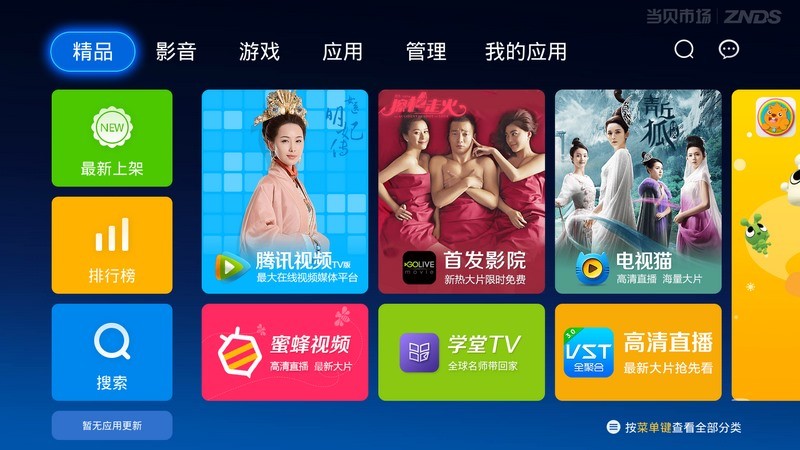The image size is (800, 450).
Task: Open the message bubble icon
Action: (x=729, y=50)
